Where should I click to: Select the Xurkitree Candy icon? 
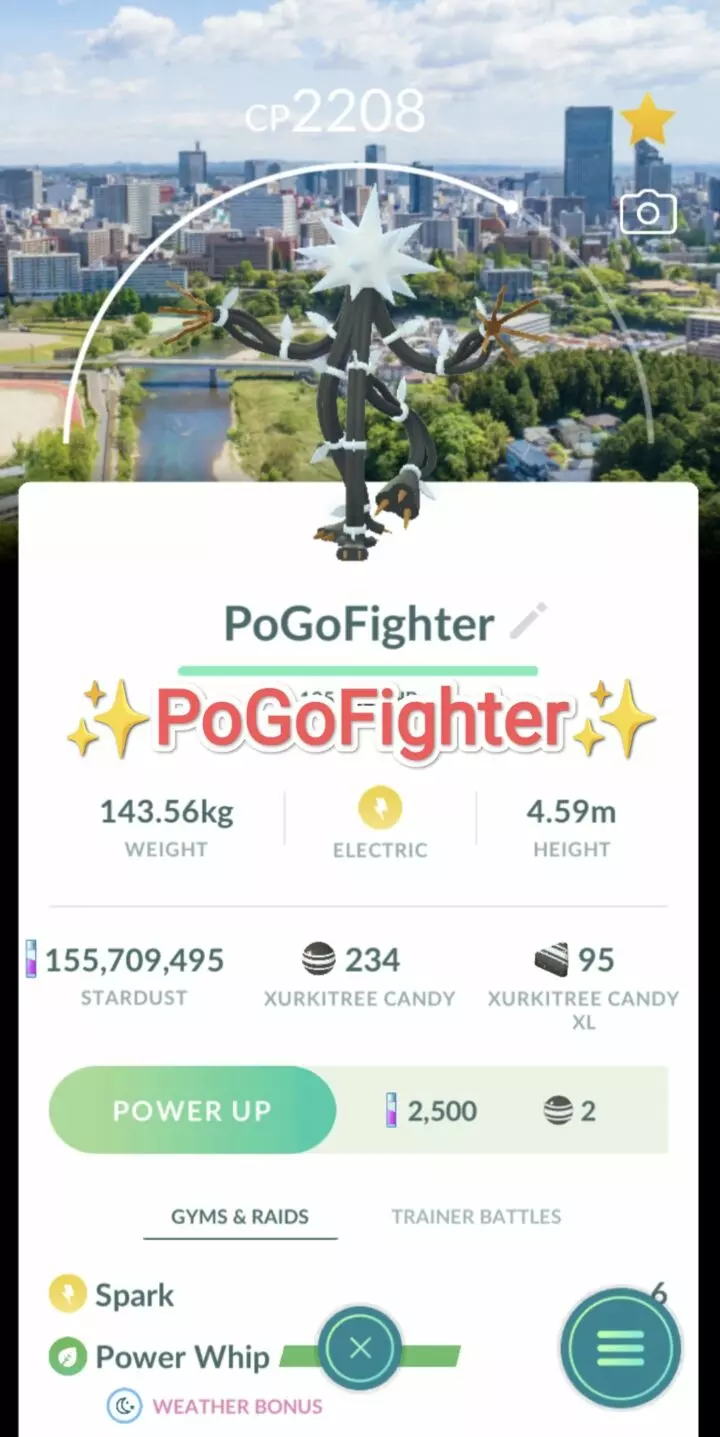(318, 958)
